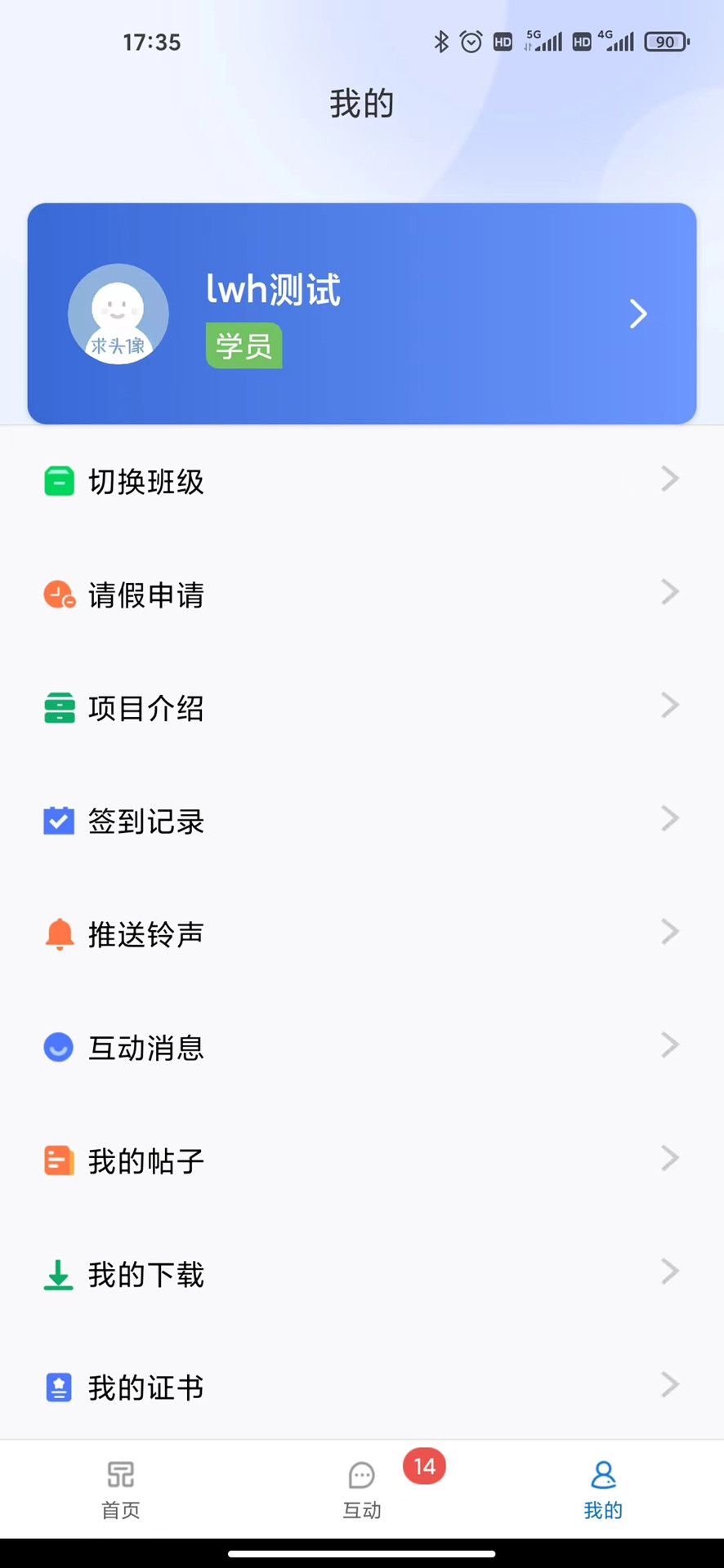Select the 我的 profile tab
The image size is (724, 1568).
(x=603, y=1490)
